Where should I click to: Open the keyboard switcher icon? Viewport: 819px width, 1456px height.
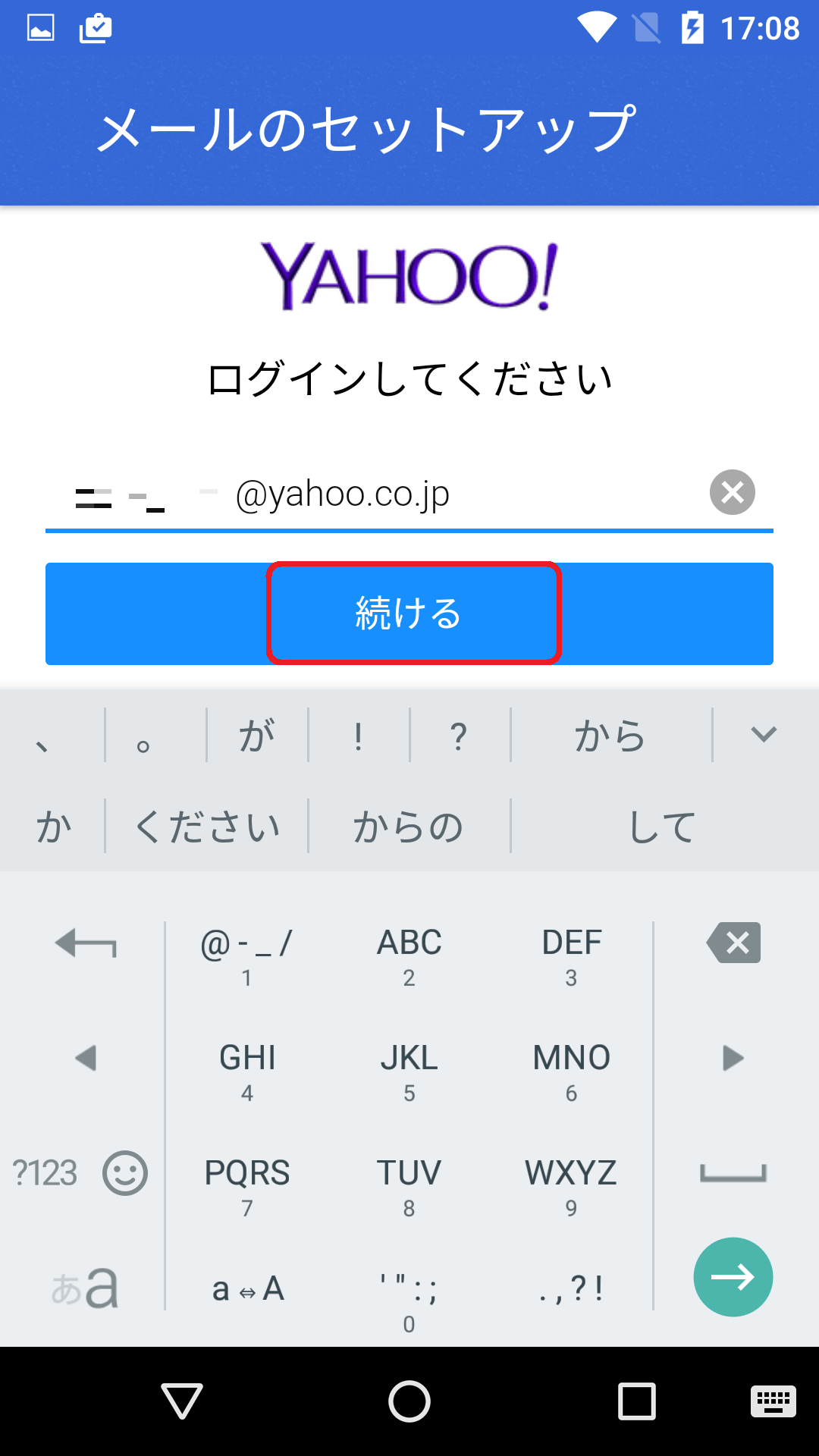click(x=773, y=1401)
